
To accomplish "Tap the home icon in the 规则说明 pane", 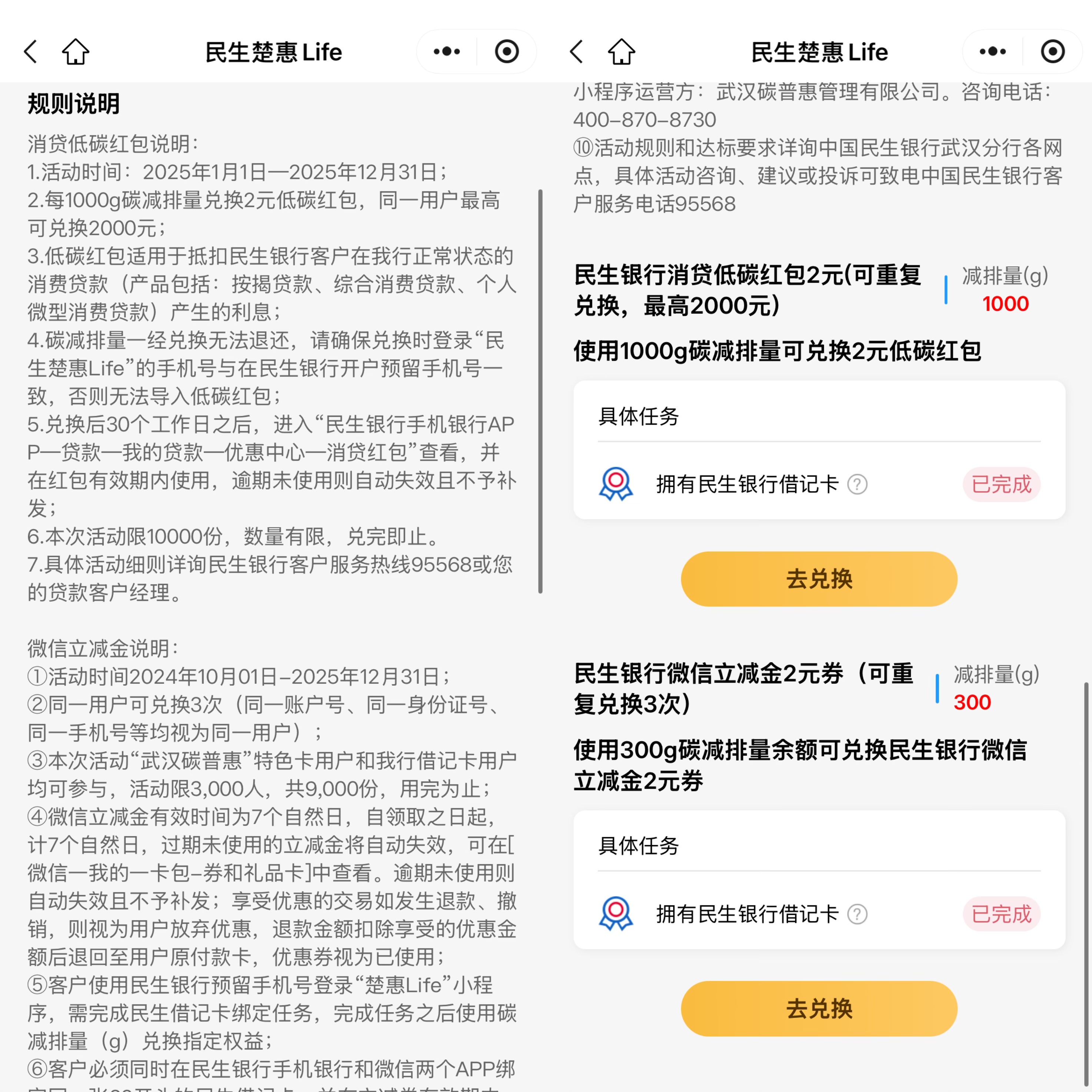I will click(x=75, y=51).
